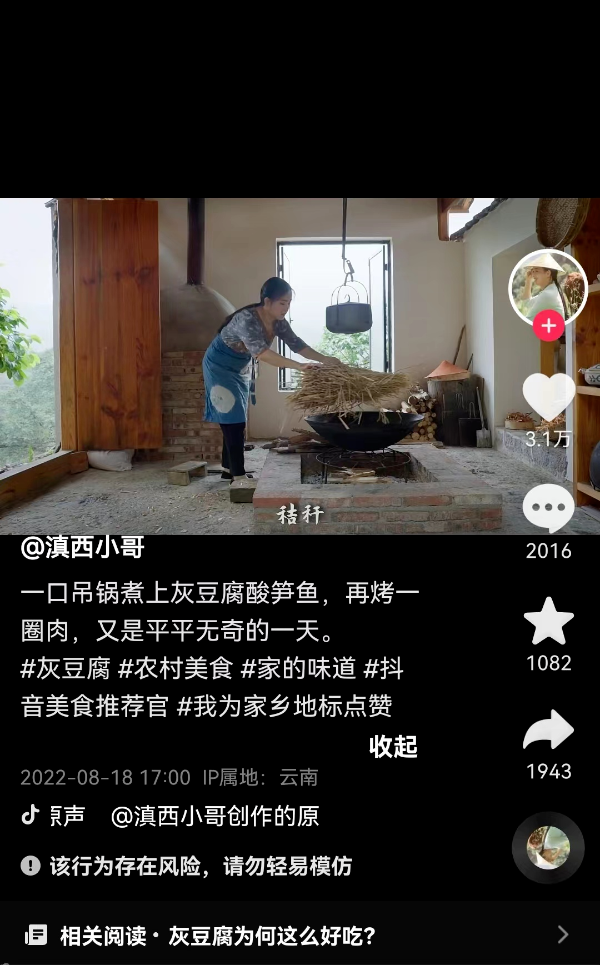Share this video via arrow icon
The width and height of the screenshot is (600, 965).
[548, 731]
